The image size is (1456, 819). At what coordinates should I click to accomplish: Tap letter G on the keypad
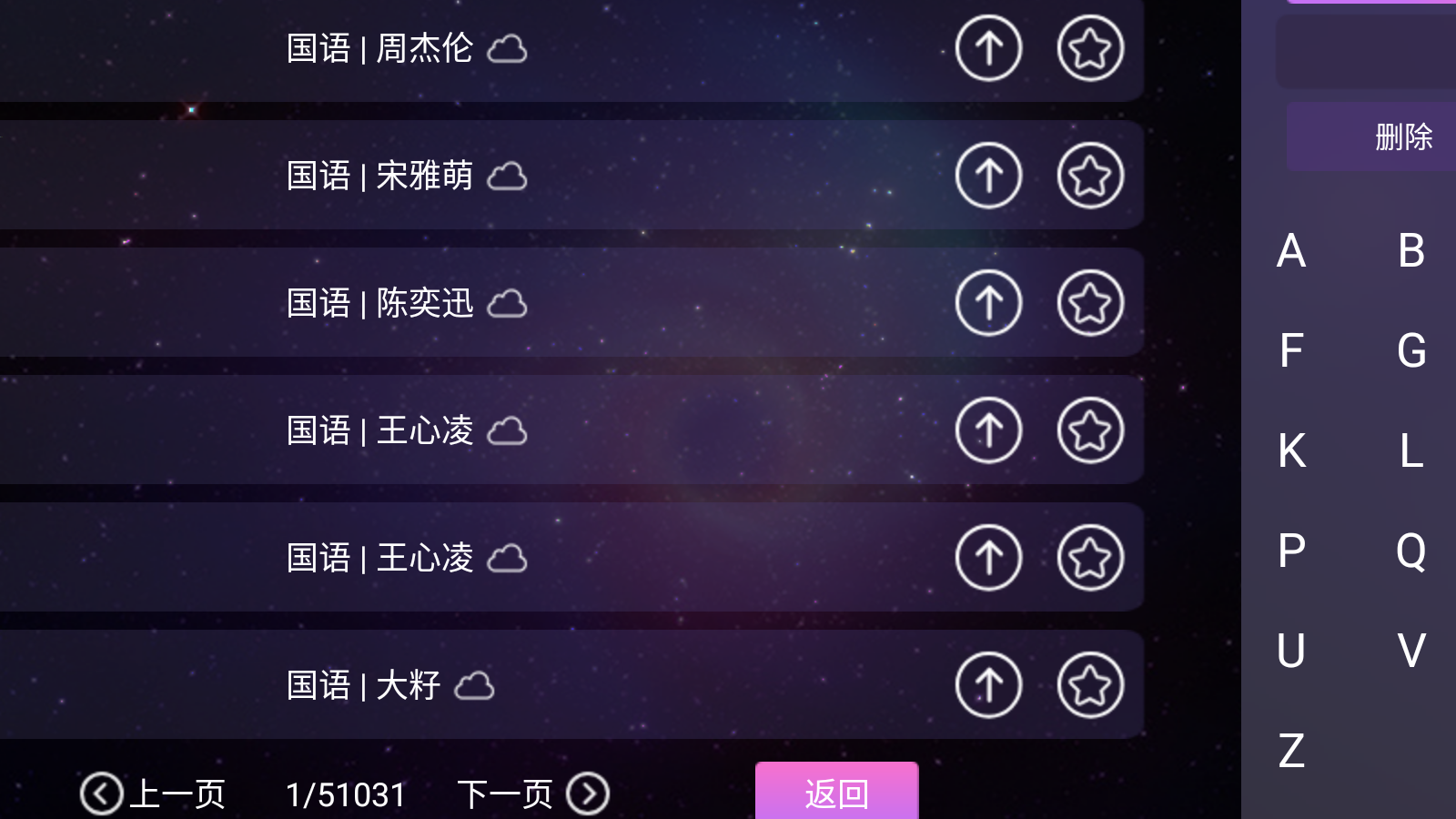(x=1411, y=351)
